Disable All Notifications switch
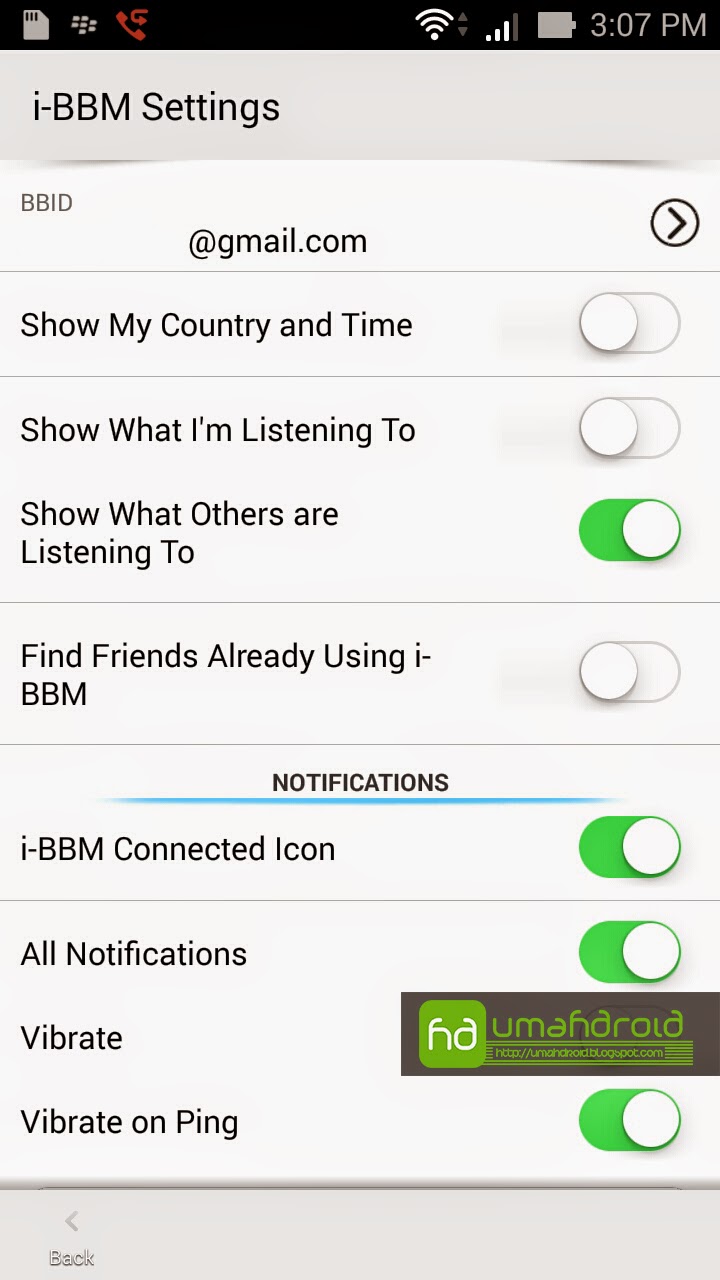Image resolution: width=720 pixels, height=1280 pixels. click(x=629, y=953)
